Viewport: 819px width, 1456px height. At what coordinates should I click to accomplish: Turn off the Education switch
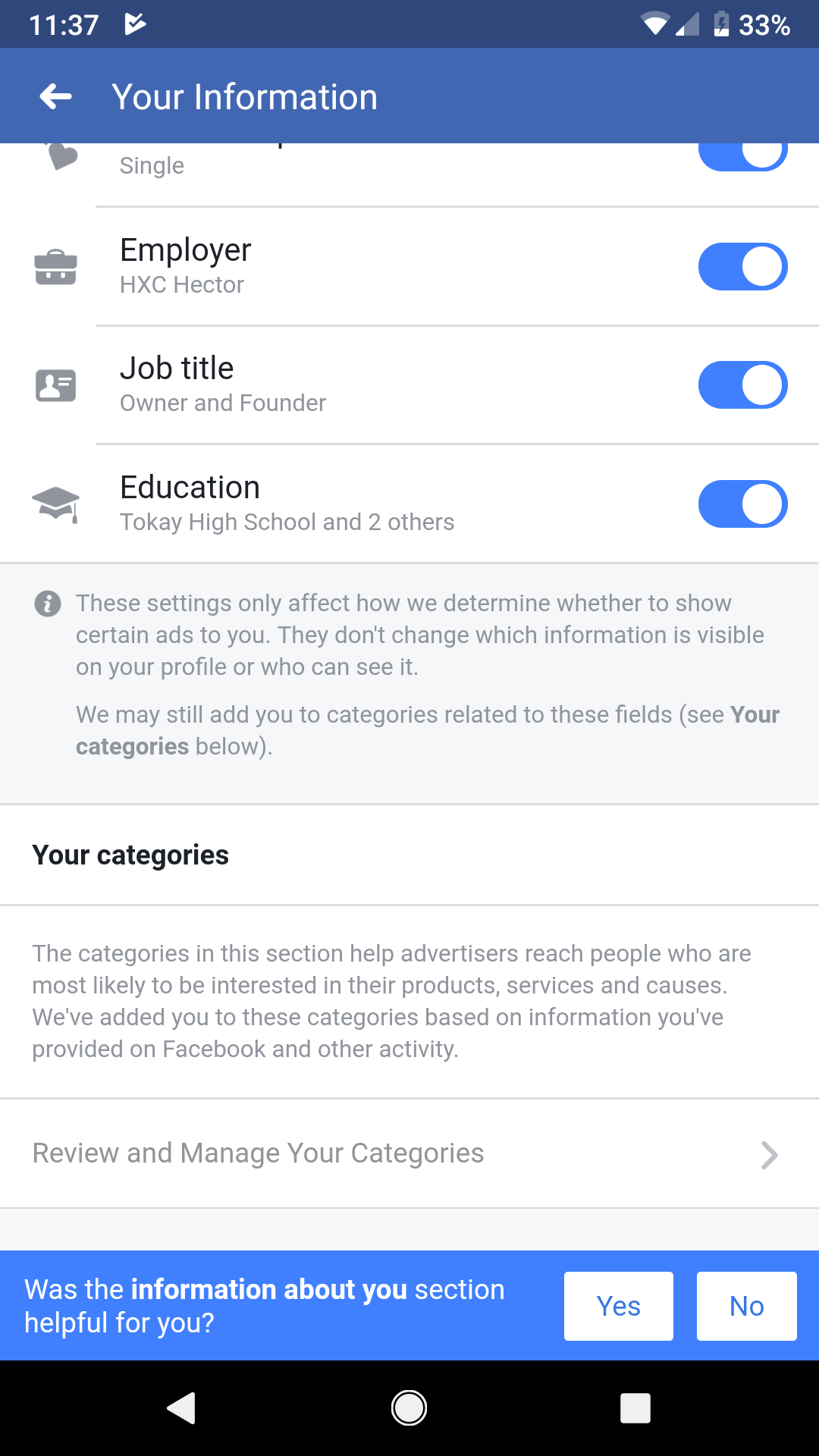pyautogui.click(x=743, y=504)
